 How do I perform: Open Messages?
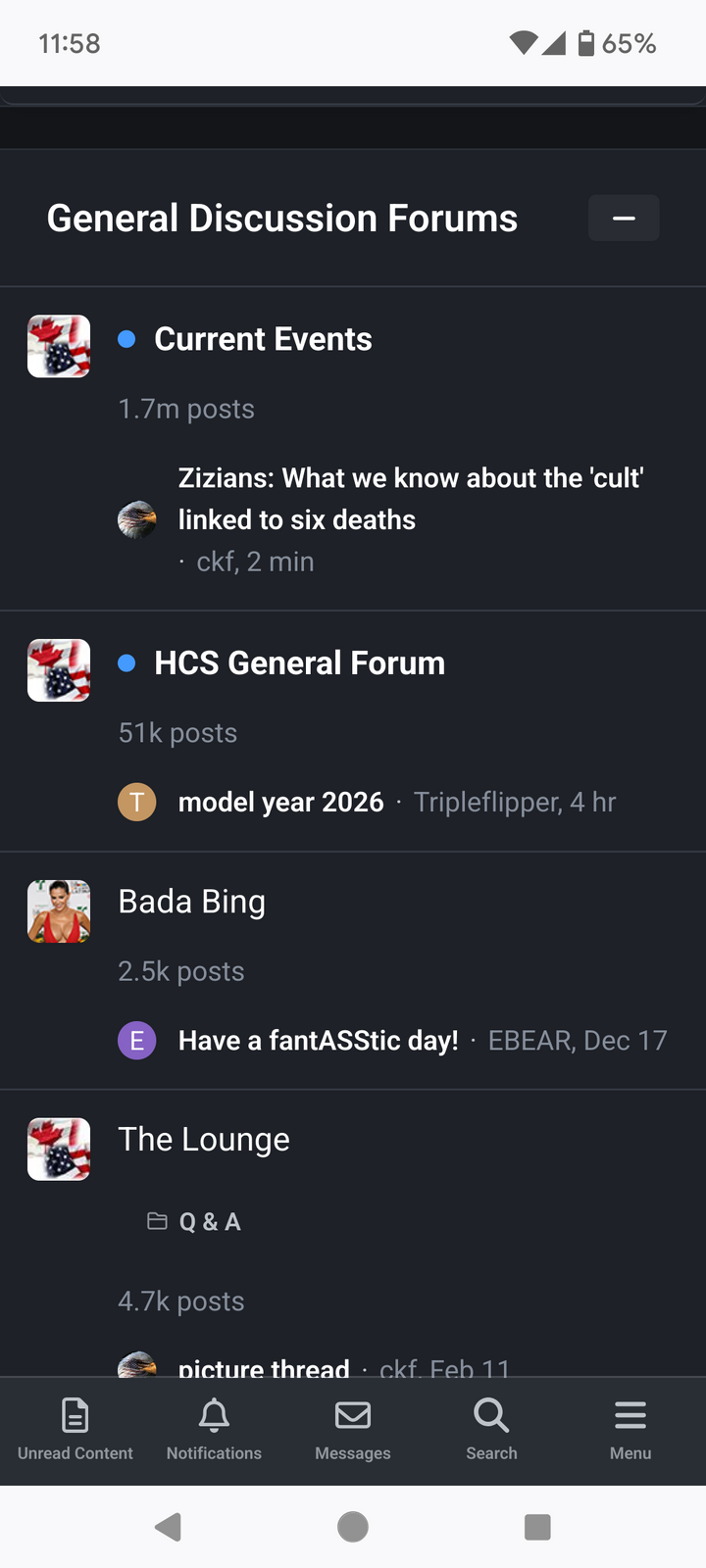[x=353, y=1431]
